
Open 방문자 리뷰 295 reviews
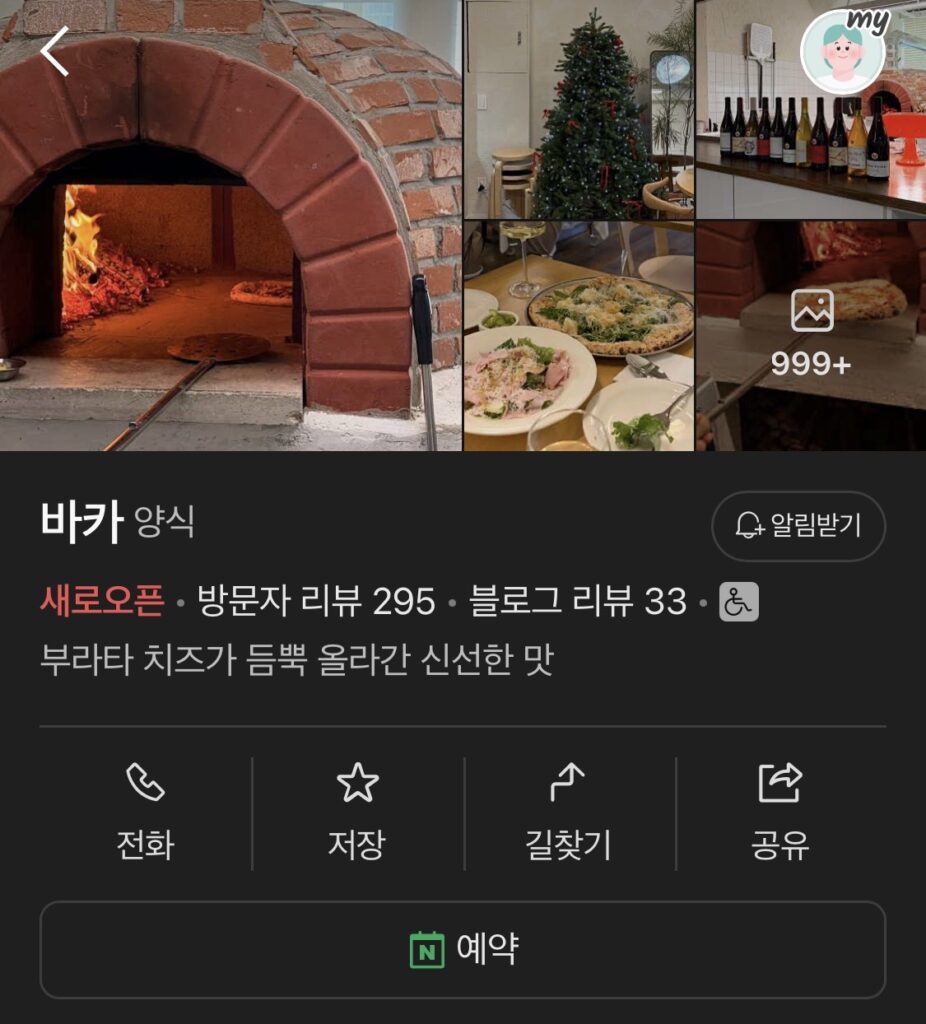315,602
